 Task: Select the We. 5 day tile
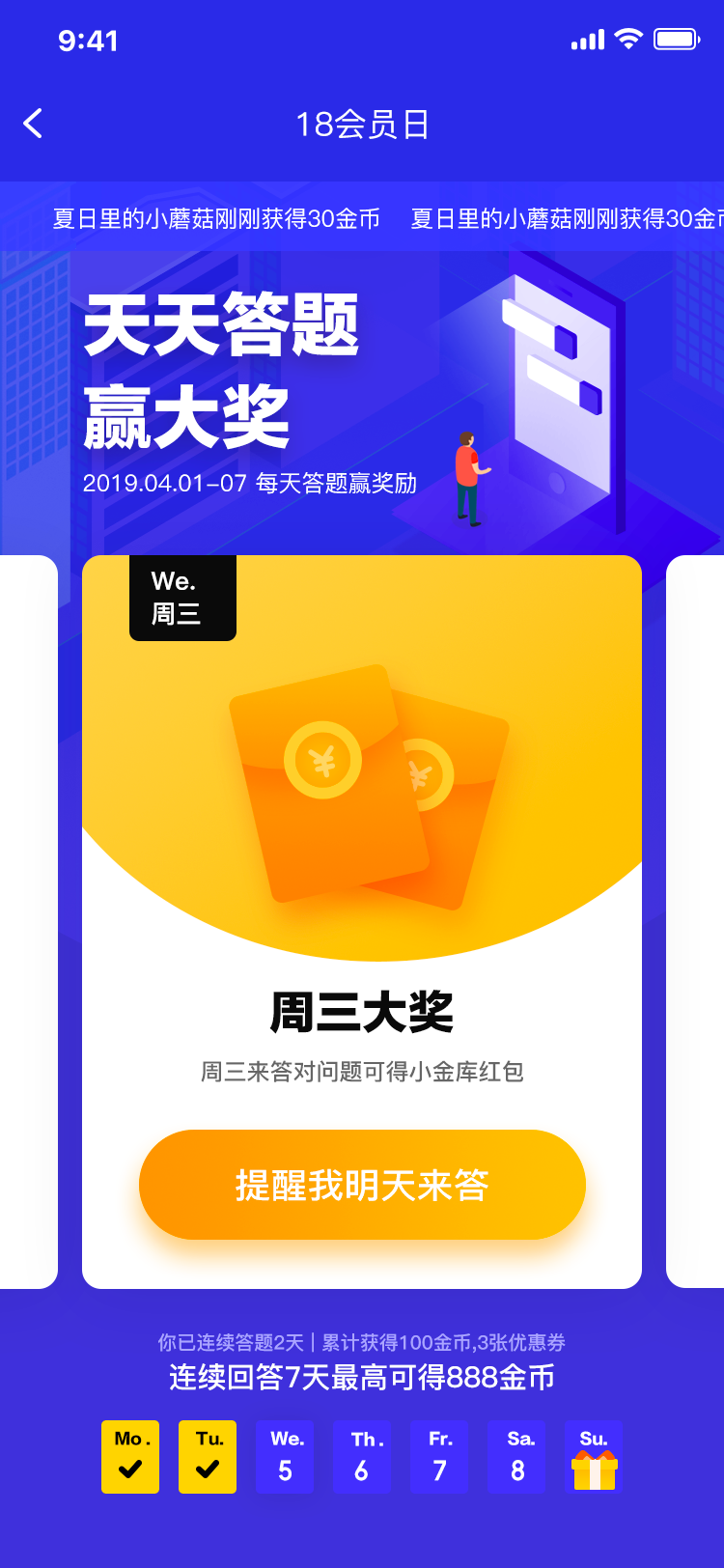coord(285,1457)
